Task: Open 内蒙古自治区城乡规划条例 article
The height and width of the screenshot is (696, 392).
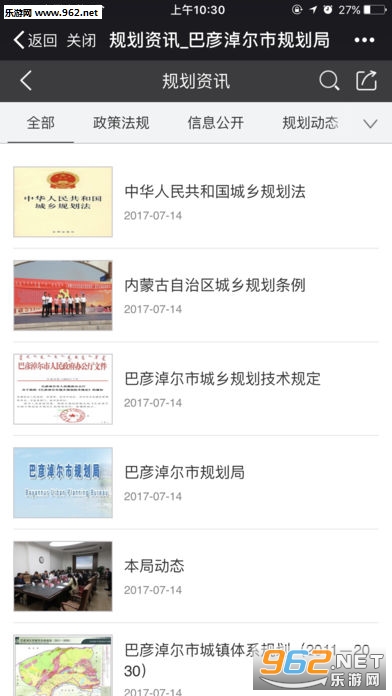Action: click(196, 296)
